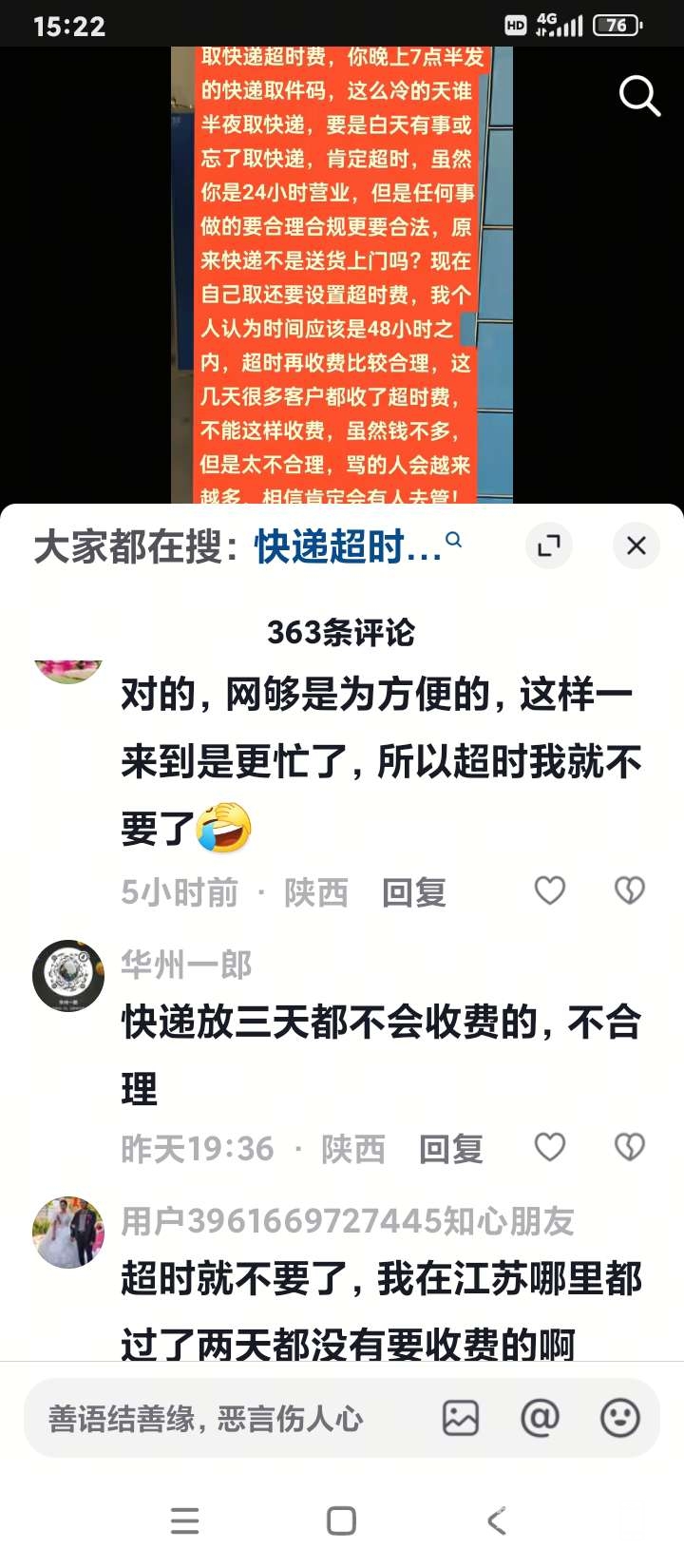Go to the system home screen

point(341,1520)
